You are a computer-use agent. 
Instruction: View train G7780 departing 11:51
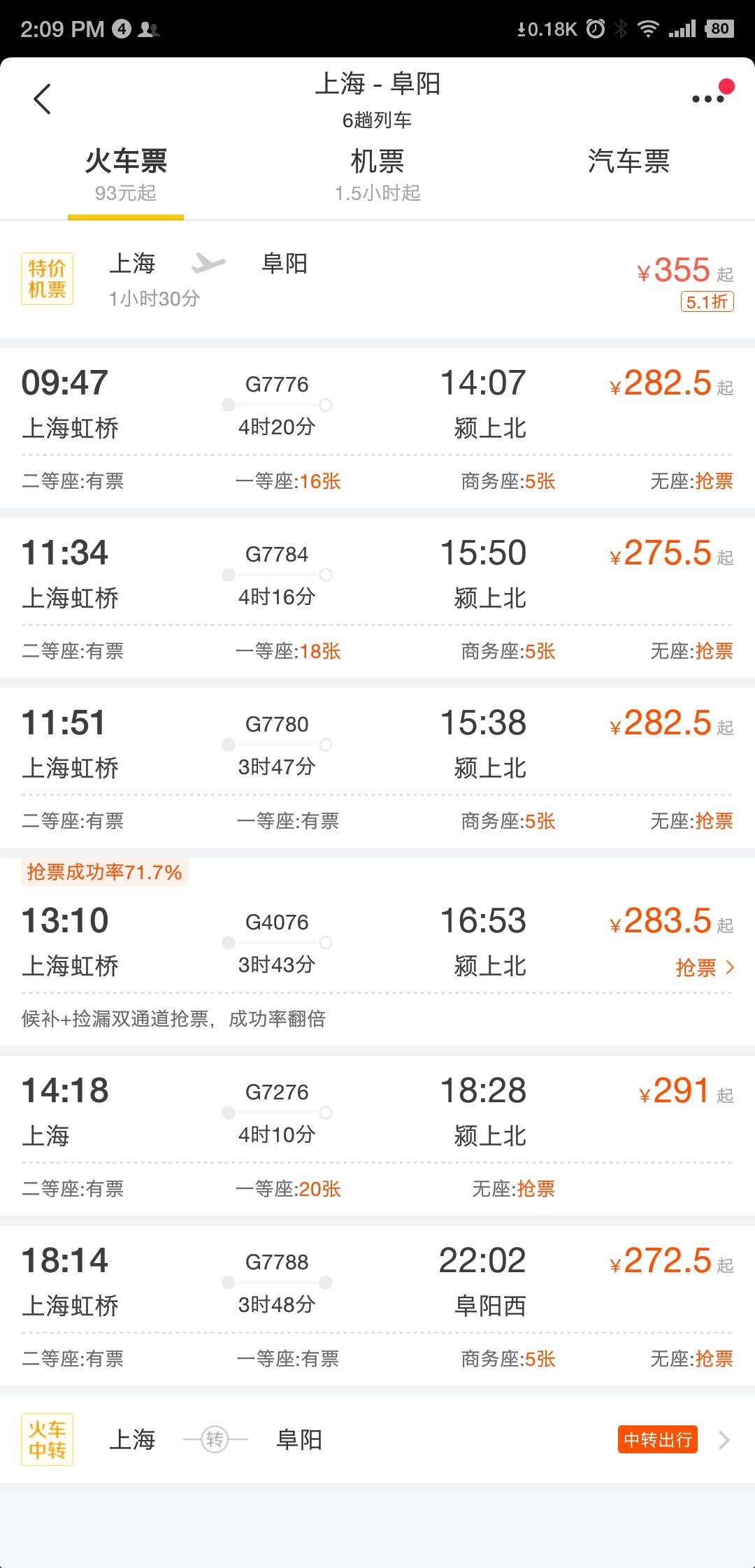point(377,767)
